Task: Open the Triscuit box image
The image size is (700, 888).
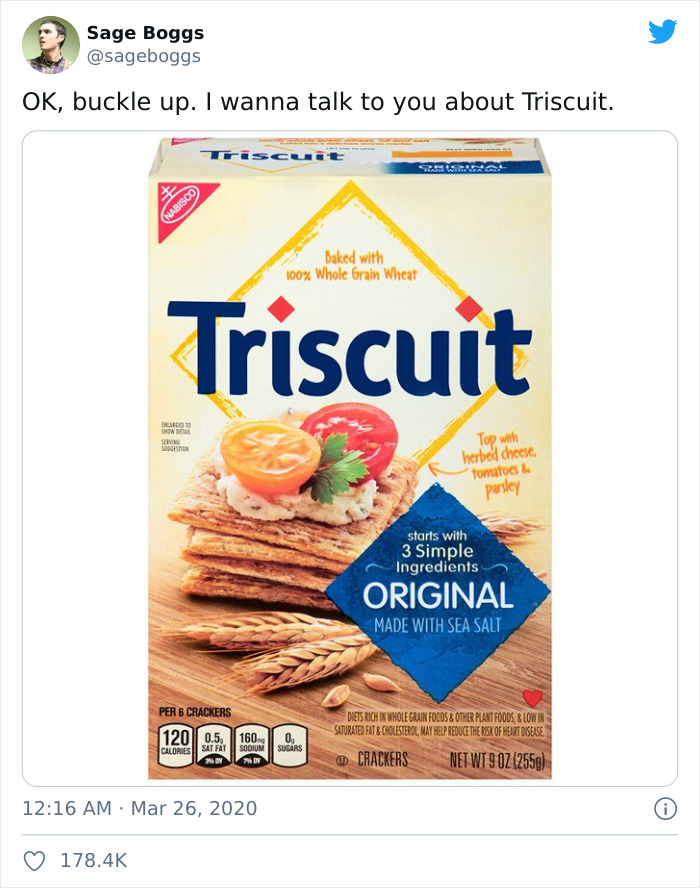Action: pos(349,458)
